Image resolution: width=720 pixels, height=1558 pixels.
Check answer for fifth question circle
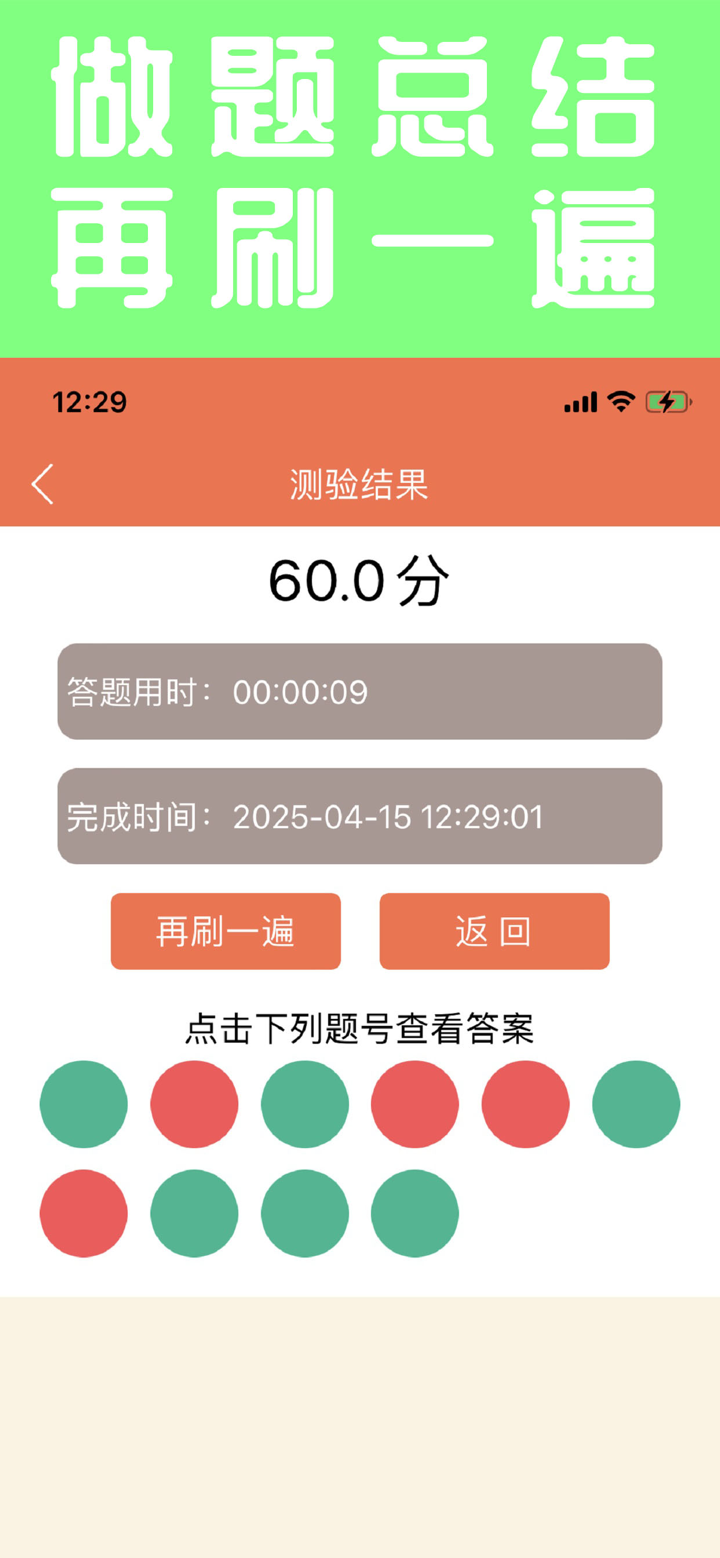point(525,1104)
